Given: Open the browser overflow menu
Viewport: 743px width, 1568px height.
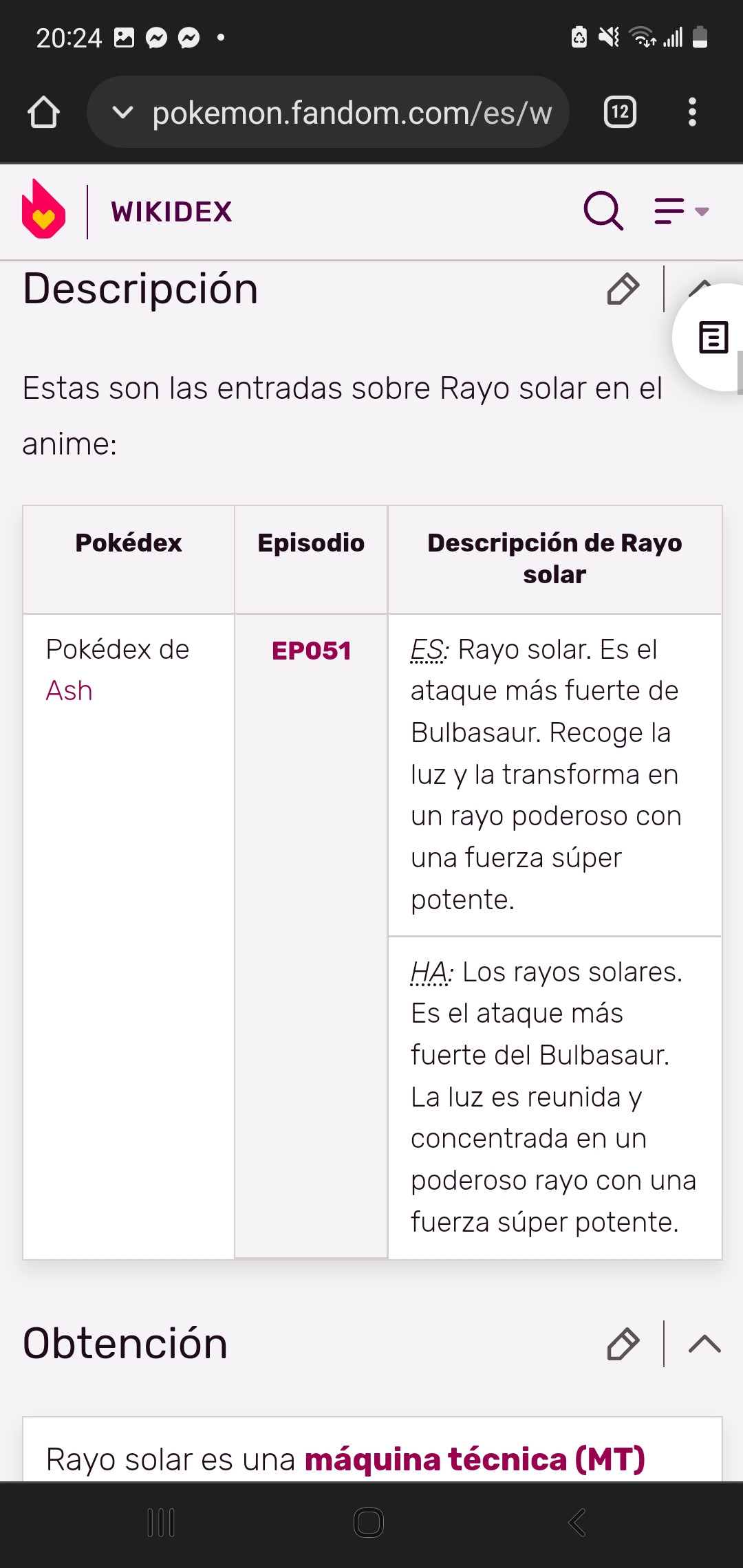Looking at the screenshot, I should point(692,112).
